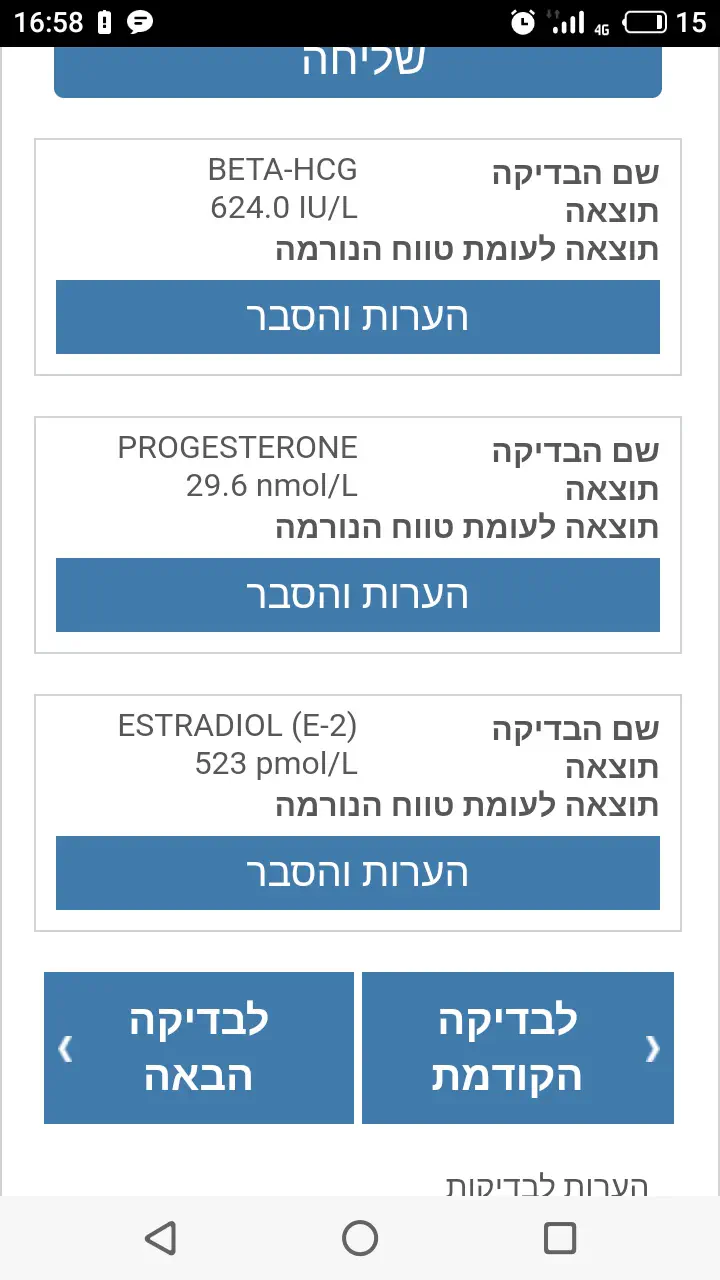
Task: Open הערות והסבר for PROGESTERONE
Action: (358, 595)
